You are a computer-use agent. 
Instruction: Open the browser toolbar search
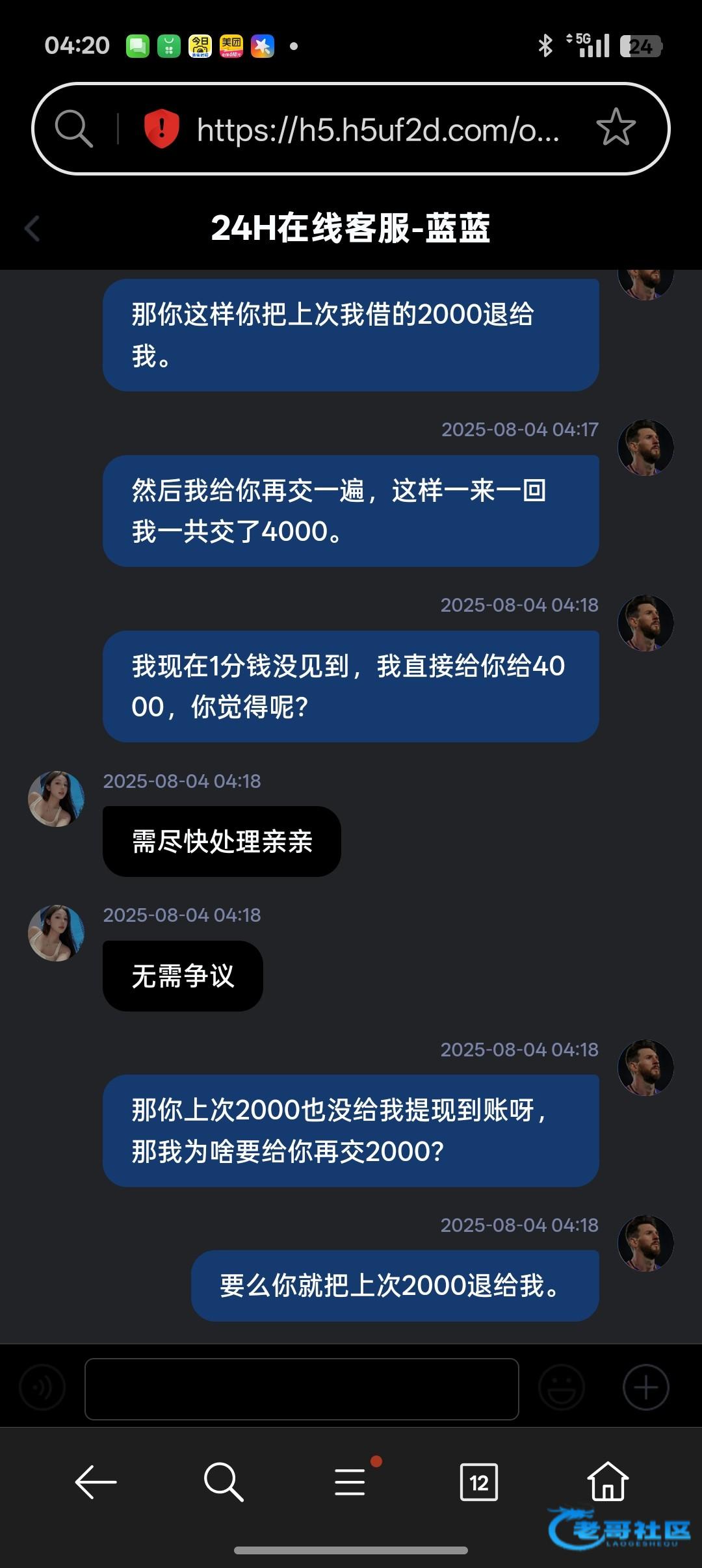pos(223,1482)
